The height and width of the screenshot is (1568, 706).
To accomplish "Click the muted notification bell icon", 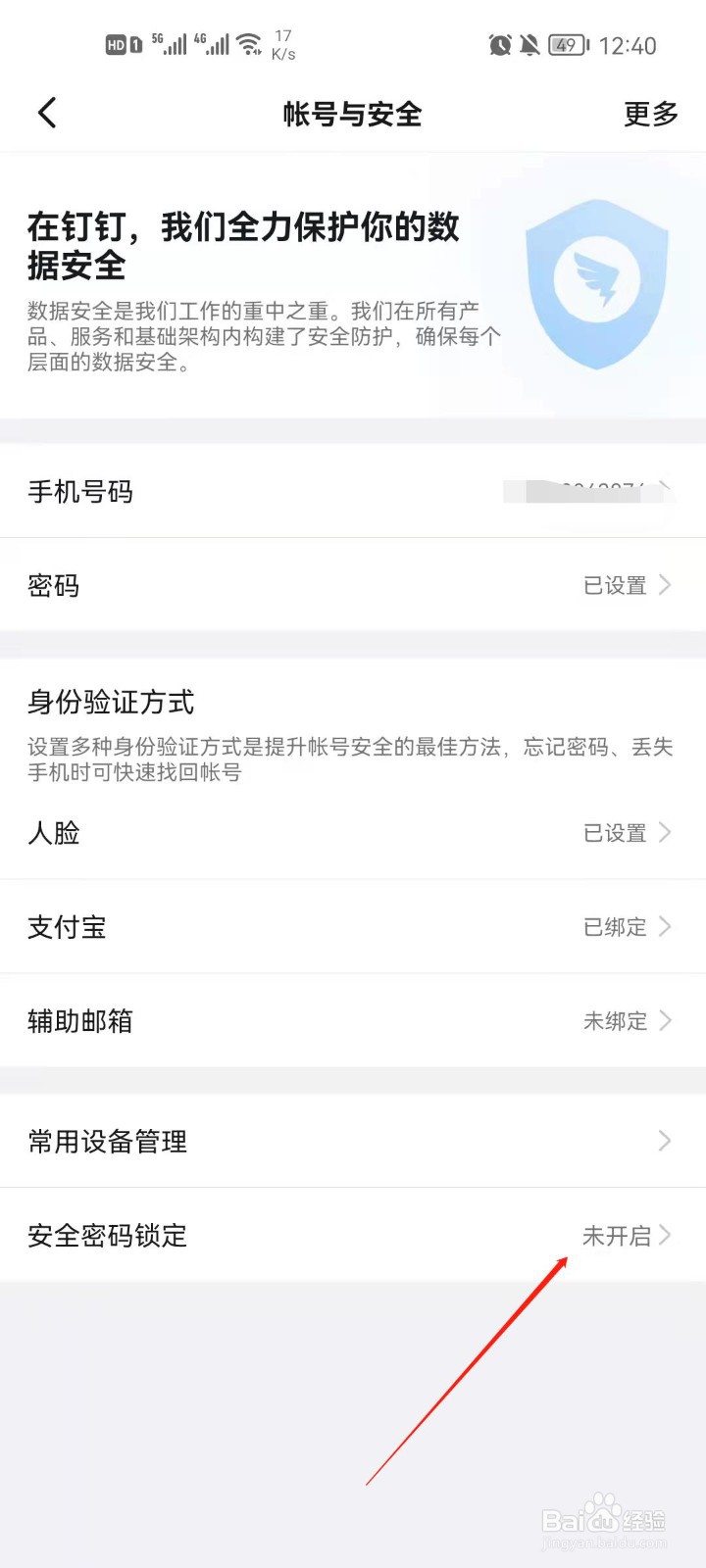I will pyautogui.click(x=529, y=44).
